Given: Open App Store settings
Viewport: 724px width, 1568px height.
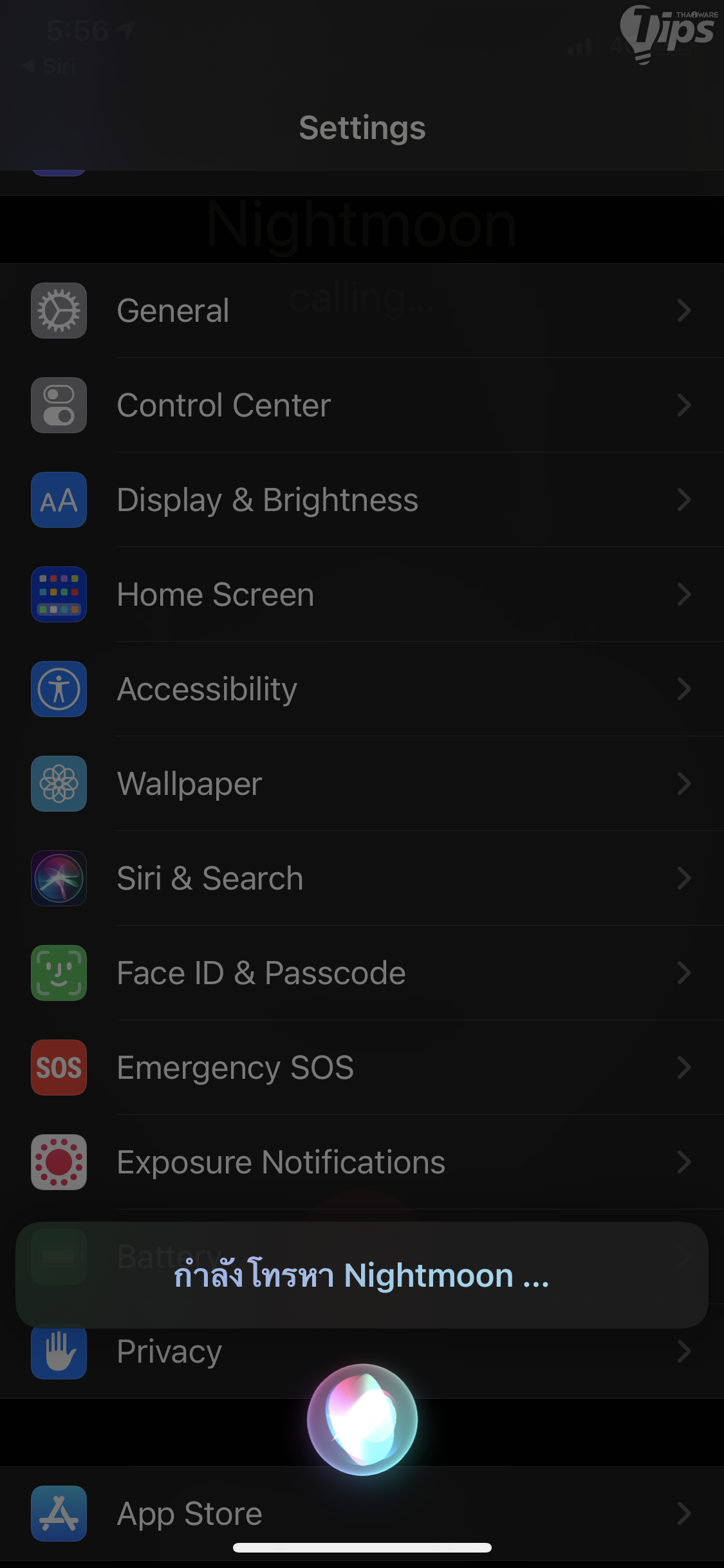Looking at the screenshot, I should coord(360,1514).
